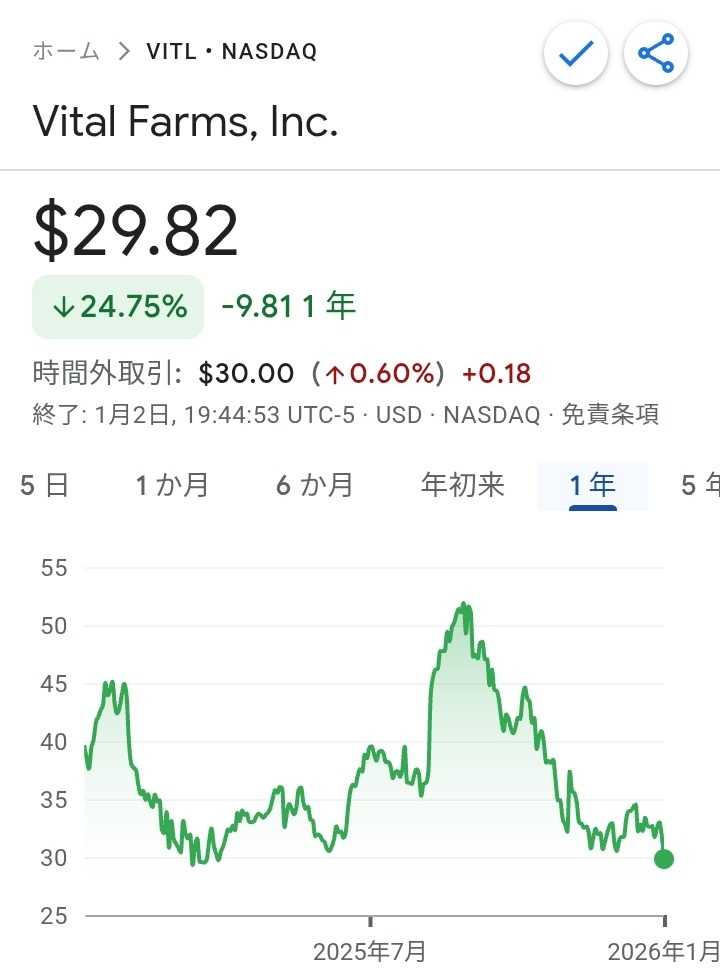Select the 1年 range tab
720x970 pixels.
593,486
